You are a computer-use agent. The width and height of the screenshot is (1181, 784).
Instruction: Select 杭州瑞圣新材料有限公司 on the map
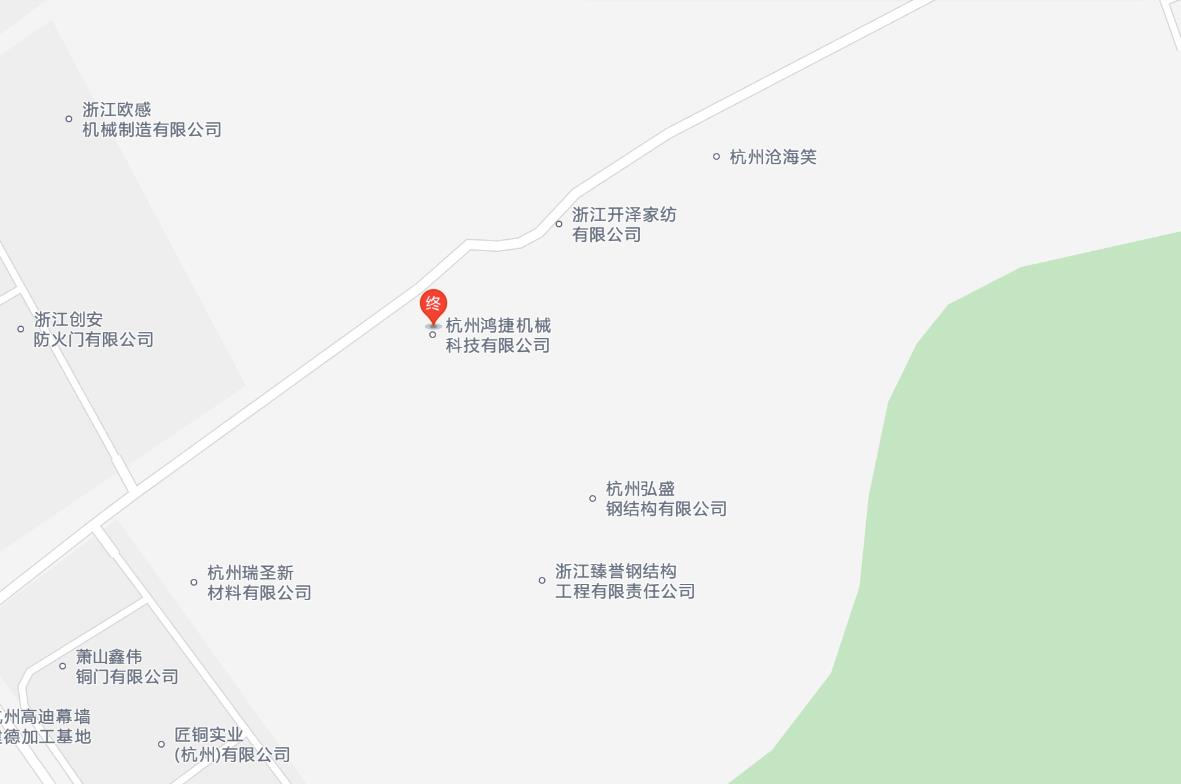coord(258,582)
